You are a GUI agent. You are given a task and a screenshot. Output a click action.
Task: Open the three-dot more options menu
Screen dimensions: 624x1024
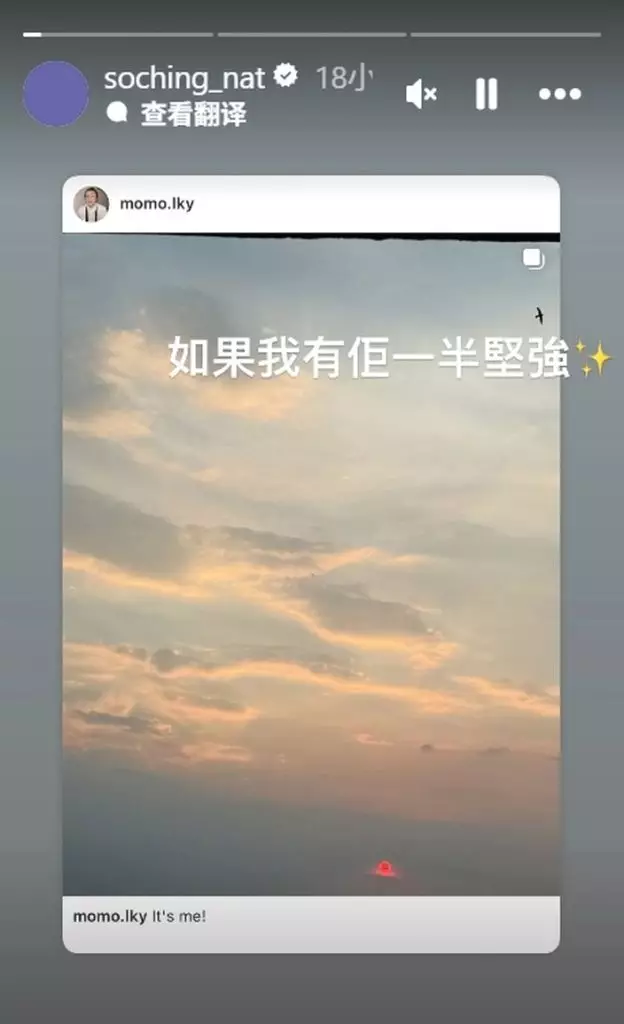pos(559,94)
